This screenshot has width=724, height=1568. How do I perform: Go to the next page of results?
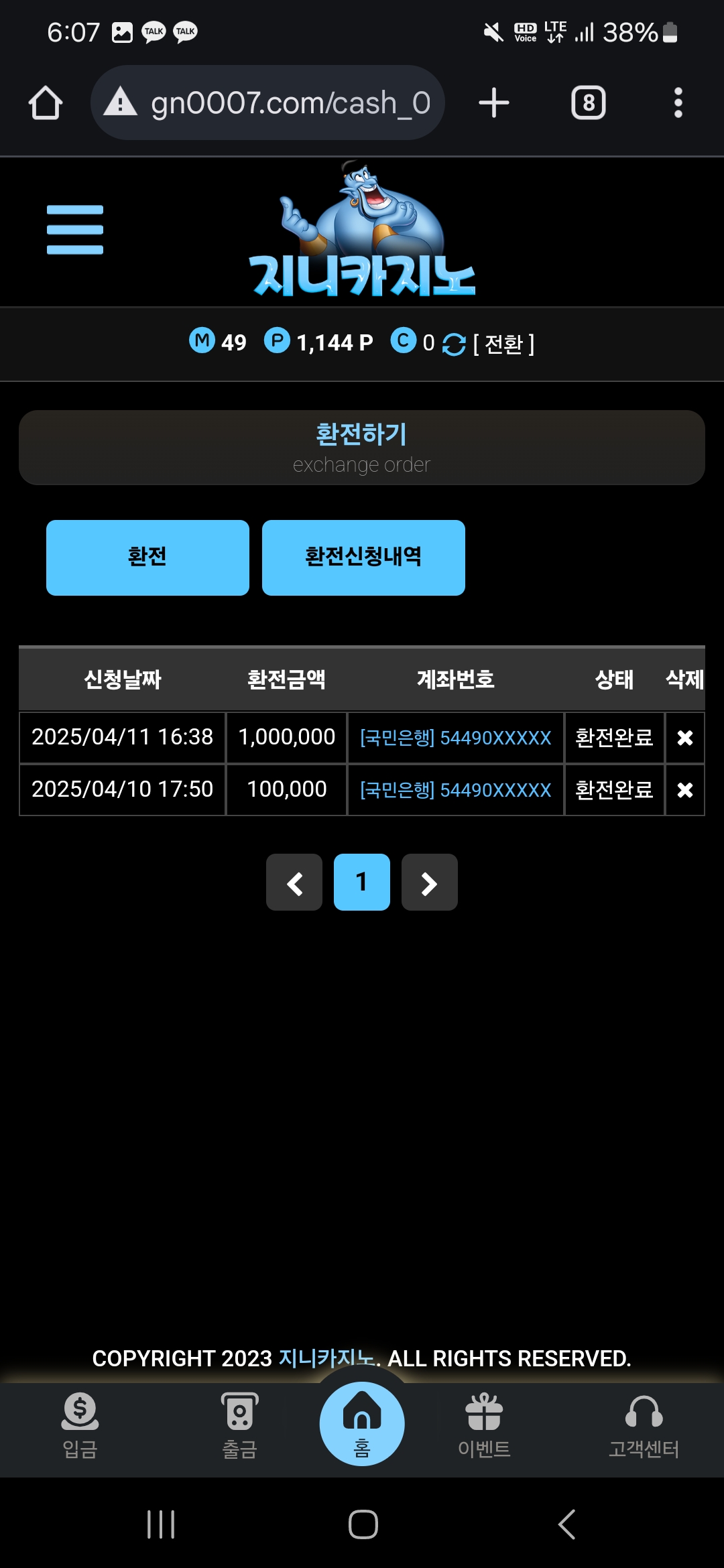(x=430, y=883)
